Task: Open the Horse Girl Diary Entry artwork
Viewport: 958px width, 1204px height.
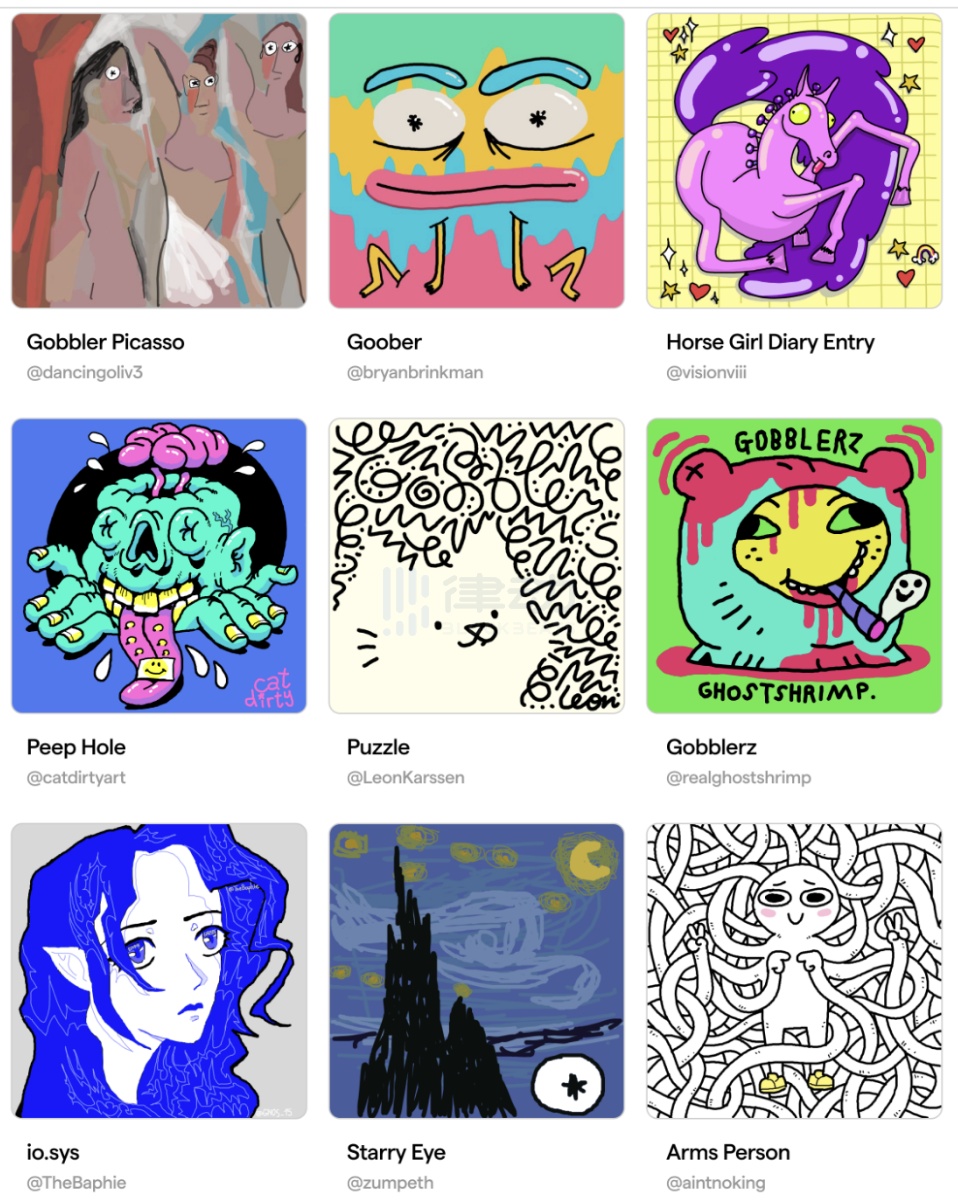Action: click(794, 161)
